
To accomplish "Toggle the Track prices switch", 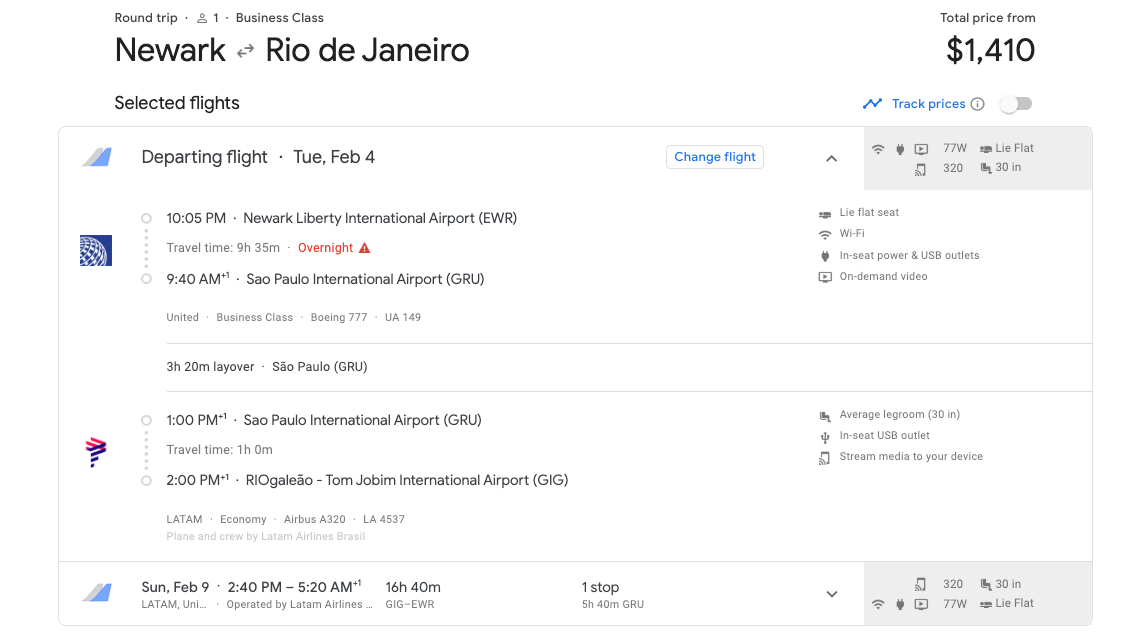I will tap(1016, 104).
